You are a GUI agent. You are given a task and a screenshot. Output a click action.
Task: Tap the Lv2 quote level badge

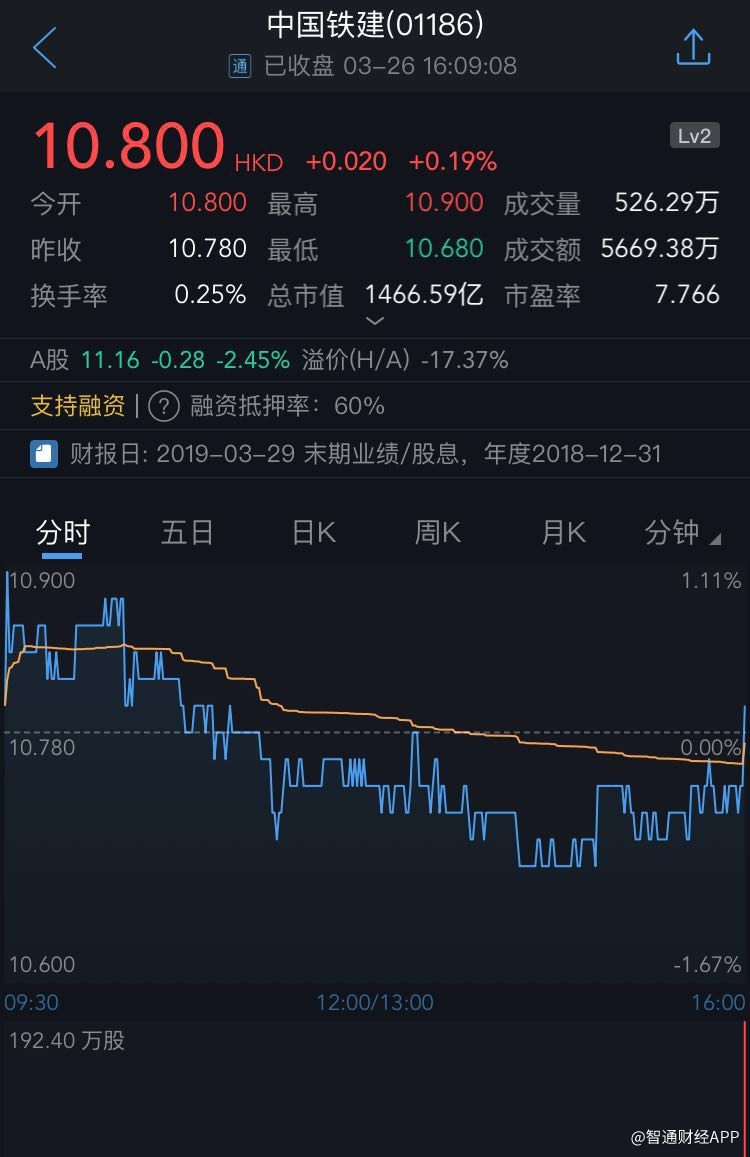(694, 136)
